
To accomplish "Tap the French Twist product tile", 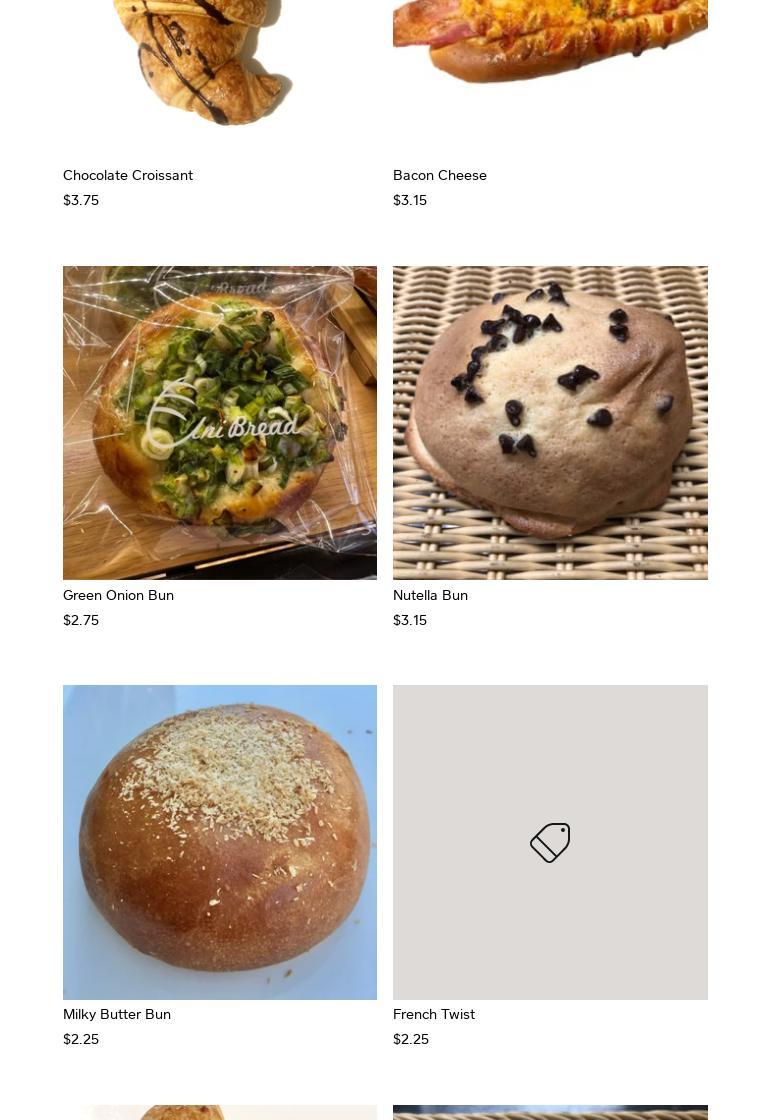I will (549, 842).
